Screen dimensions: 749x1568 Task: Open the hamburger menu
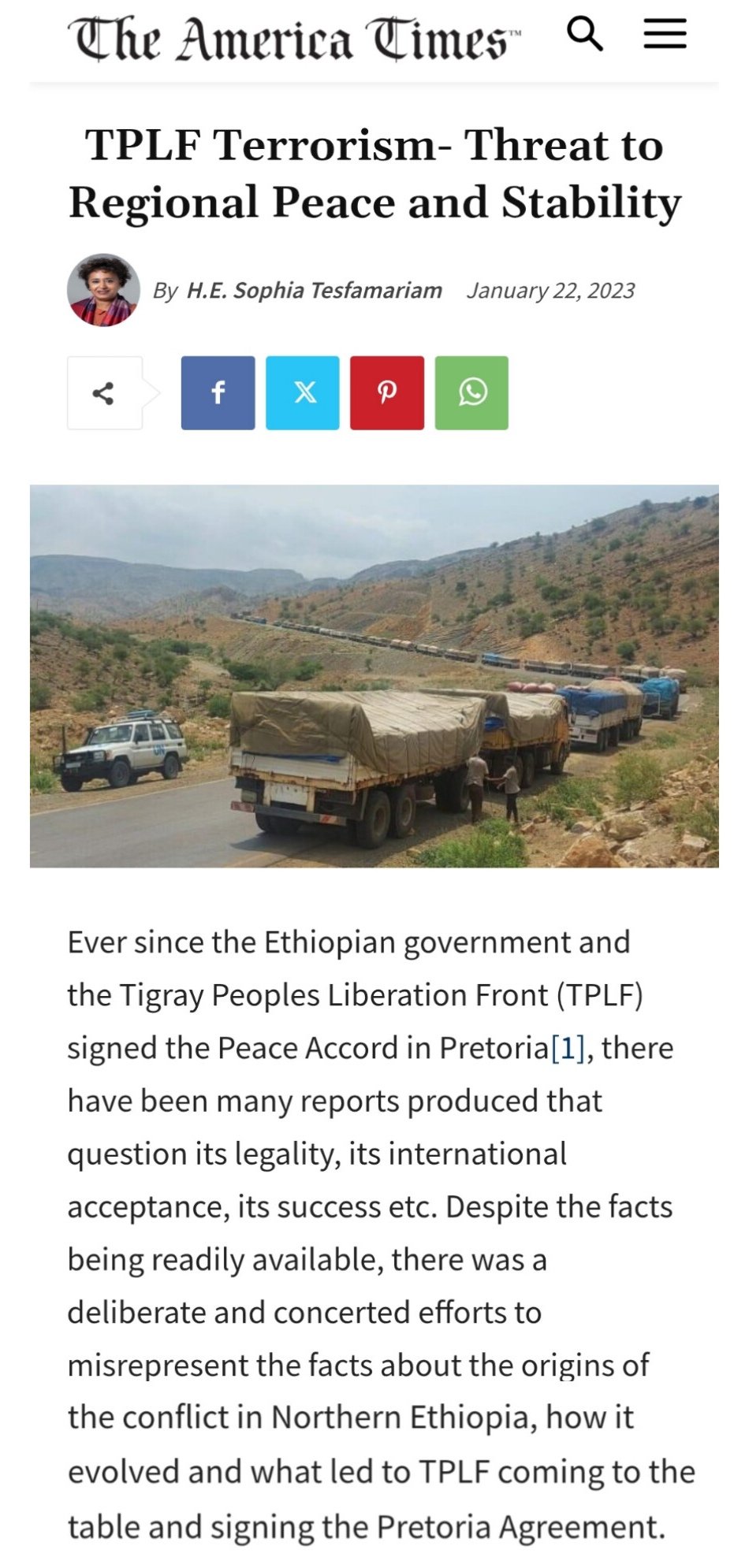[665, 34]
